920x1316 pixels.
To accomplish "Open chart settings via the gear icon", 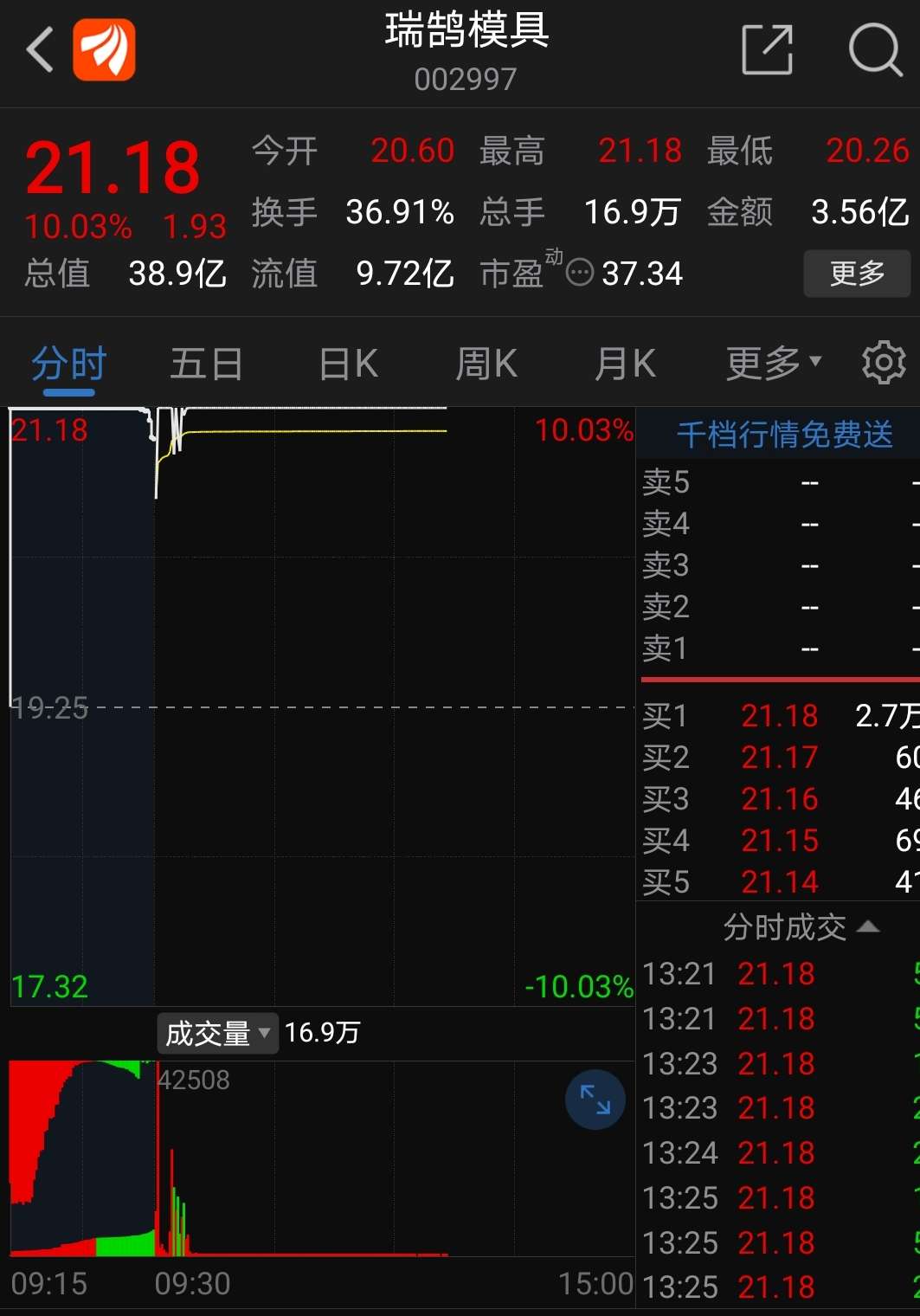I will (x=884, y=363).
